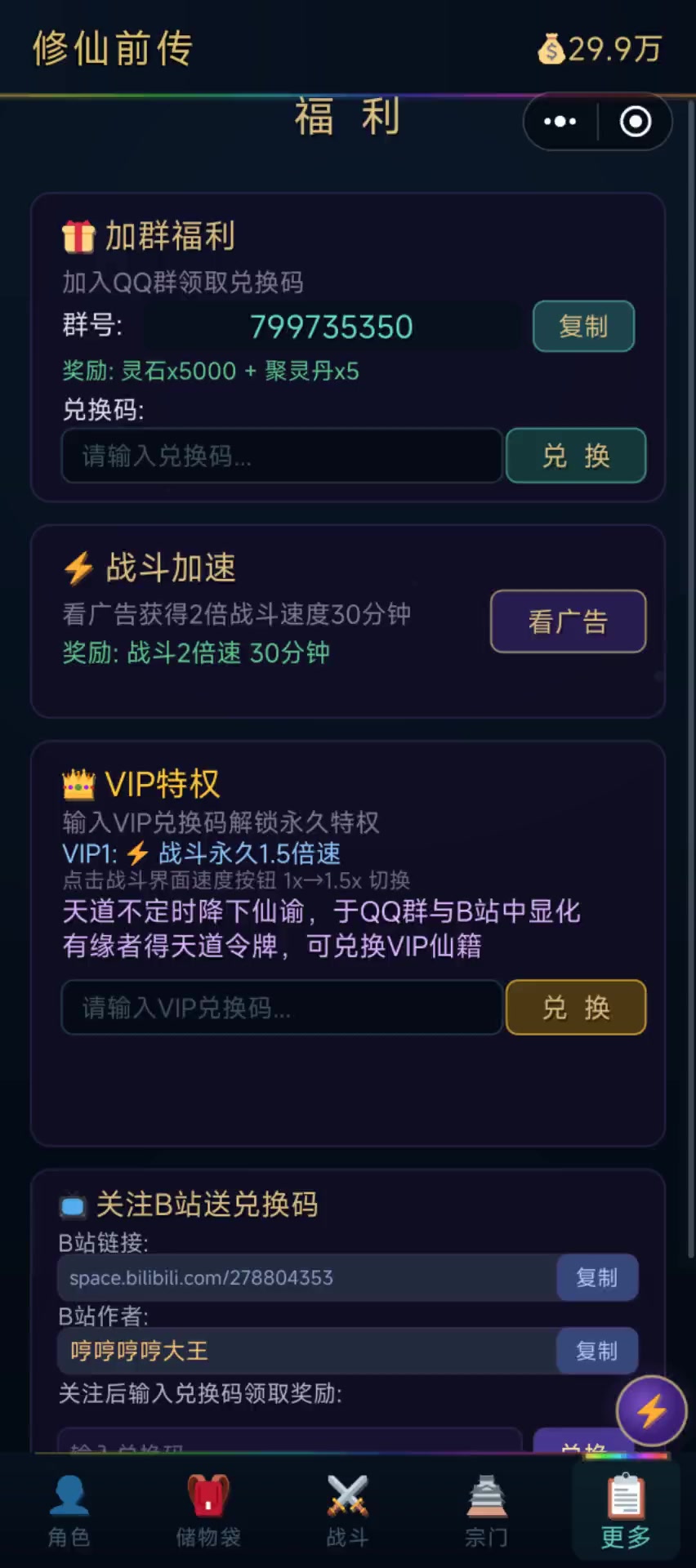The width and height of the screenshot is (696, 1568).
Task: Go to the 战斗 tab
Action: 348,1512
